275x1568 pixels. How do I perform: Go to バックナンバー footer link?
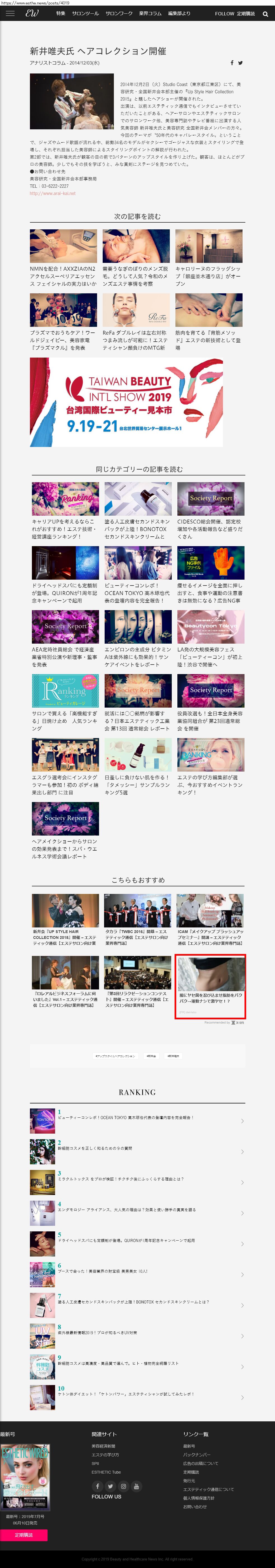[196, 1454]
